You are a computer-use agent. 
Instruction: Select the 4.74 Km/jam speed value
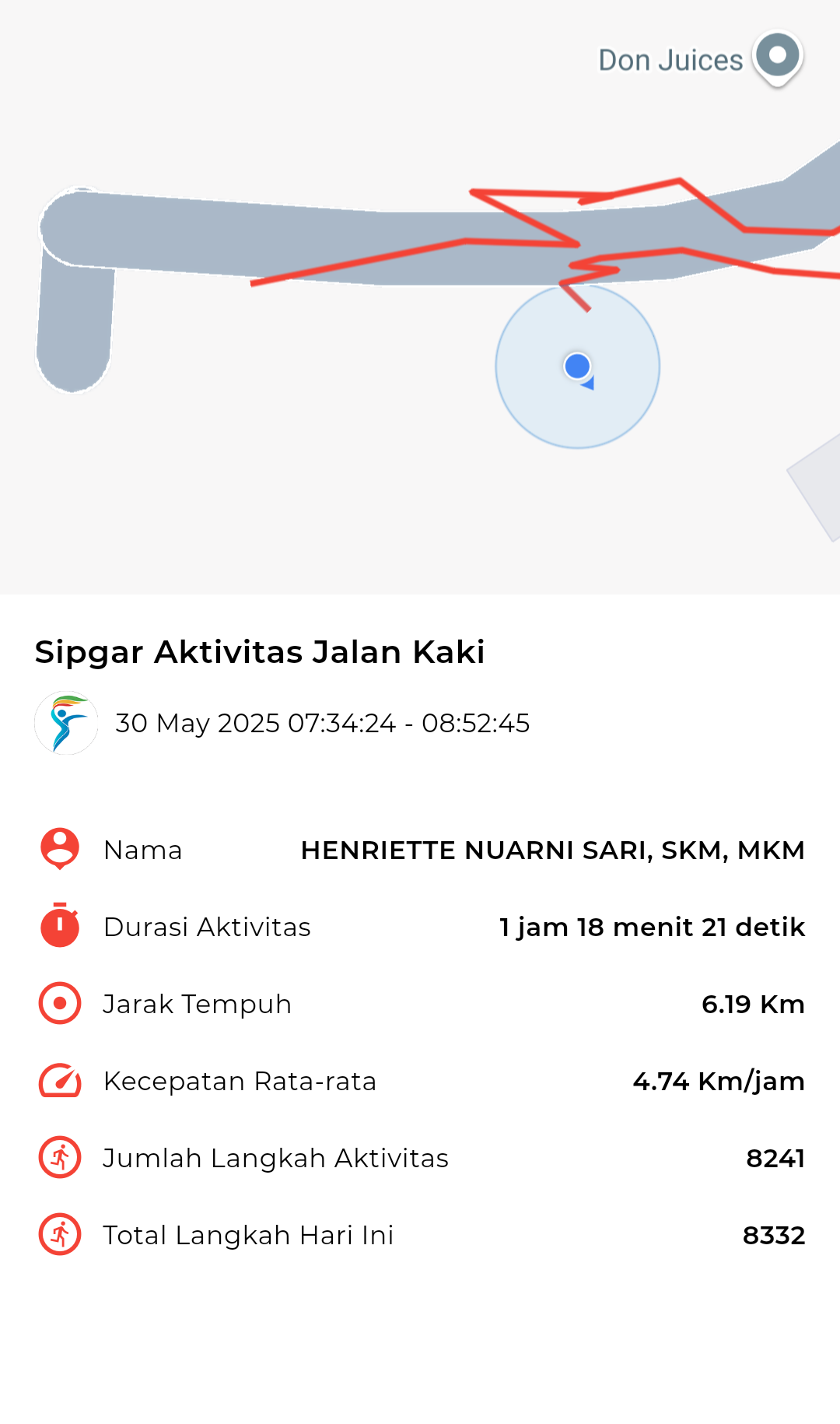[x=719, y=1081]
